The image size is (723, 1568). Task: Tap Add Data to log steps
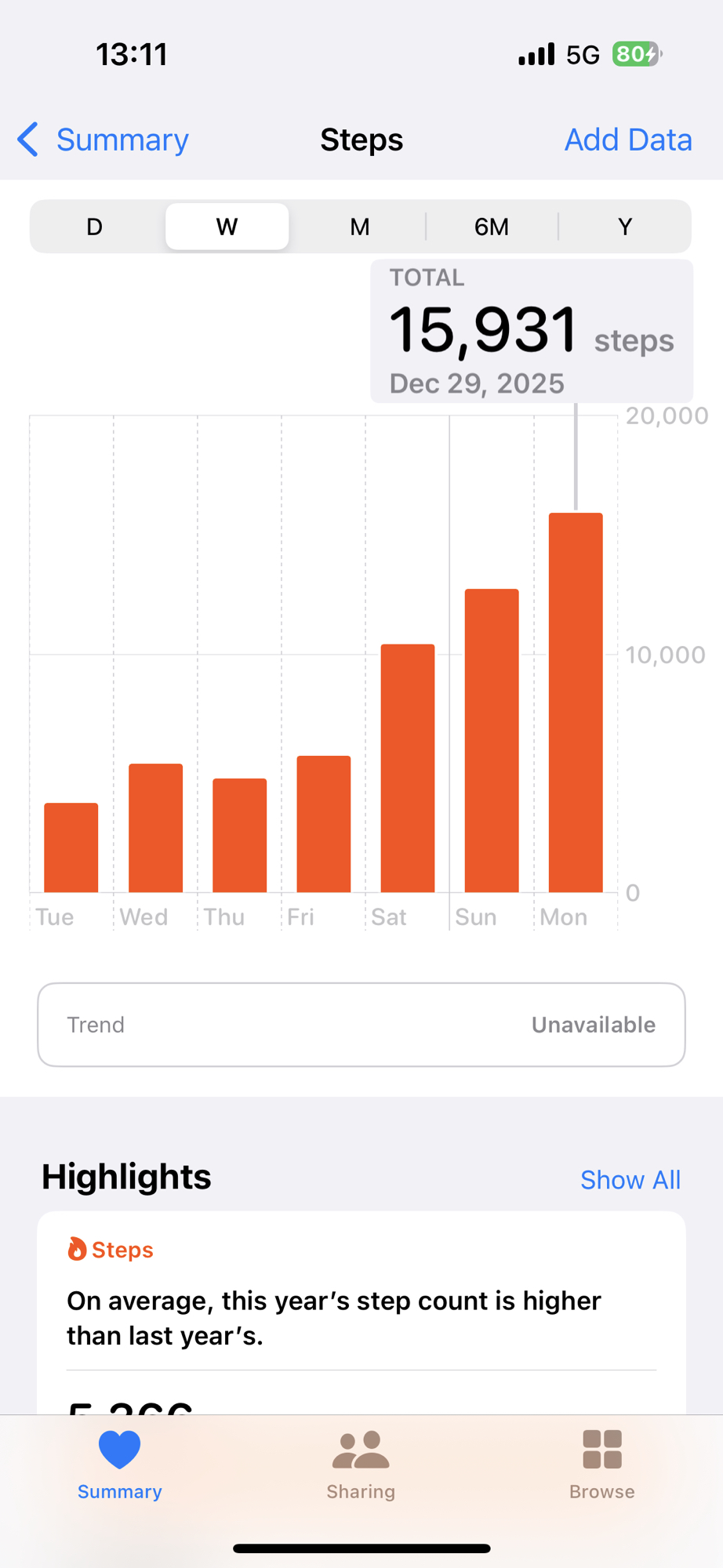point(627,140)
